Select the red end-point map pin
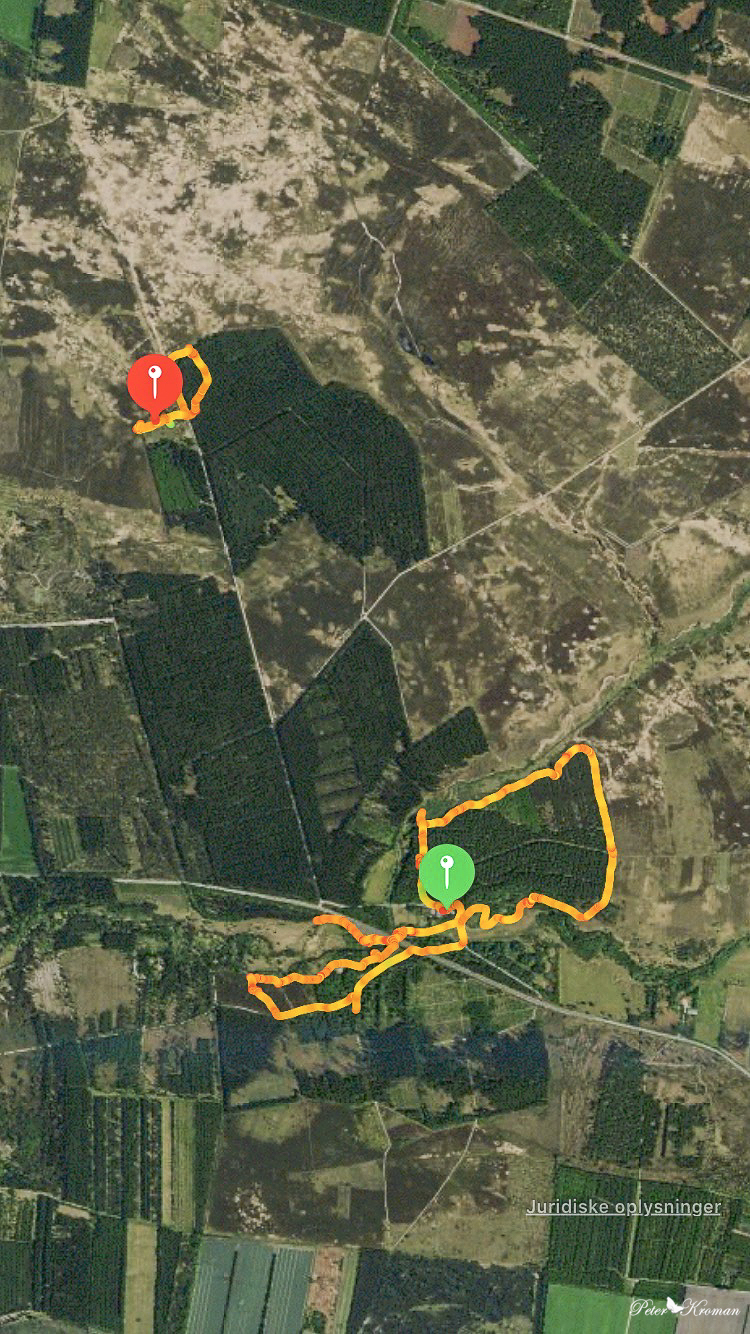Screen dimensions: 750x1334 (154, 387)
